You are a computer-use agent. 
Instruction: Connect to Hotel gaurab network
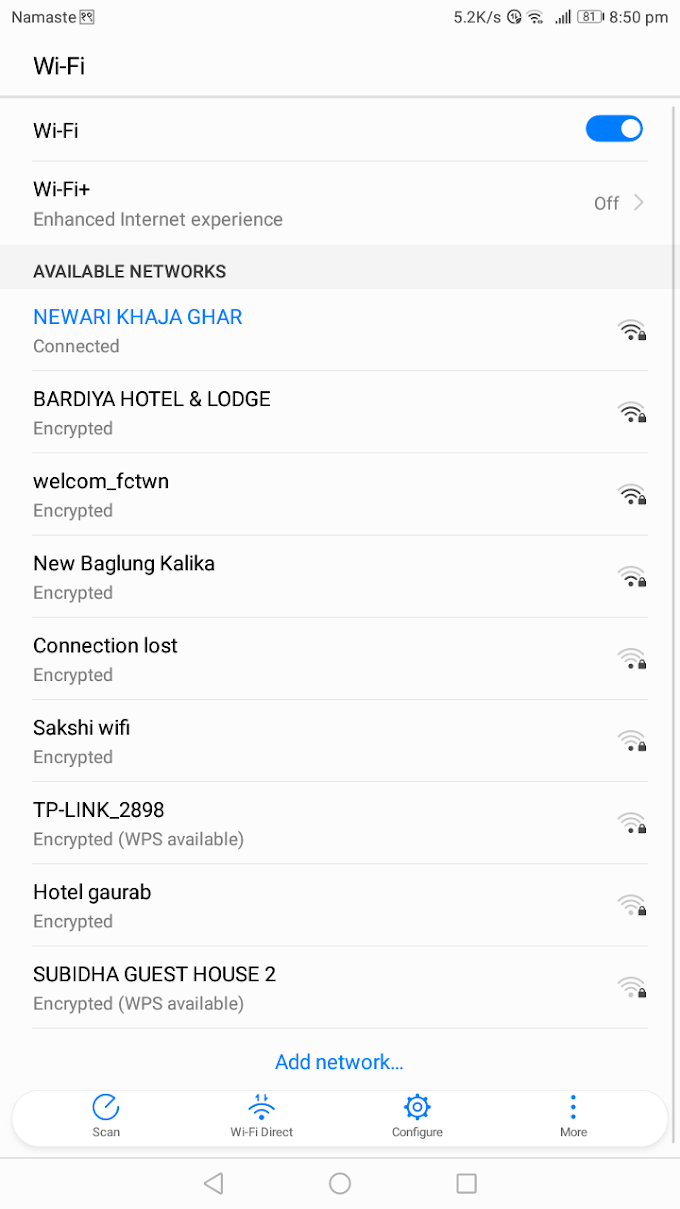[x=340, y=905]
